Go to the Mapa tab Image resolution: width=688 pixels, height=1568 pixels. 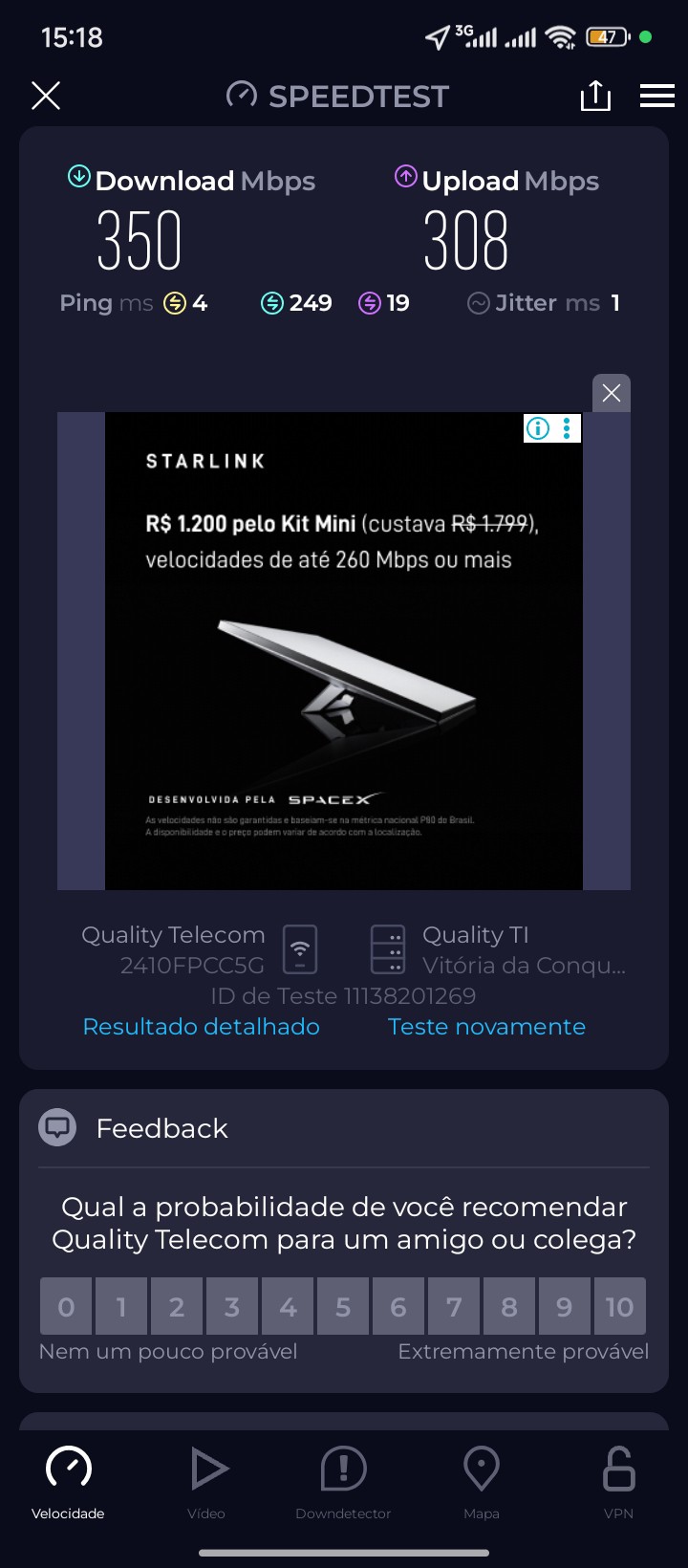[x=481, y=1482]
